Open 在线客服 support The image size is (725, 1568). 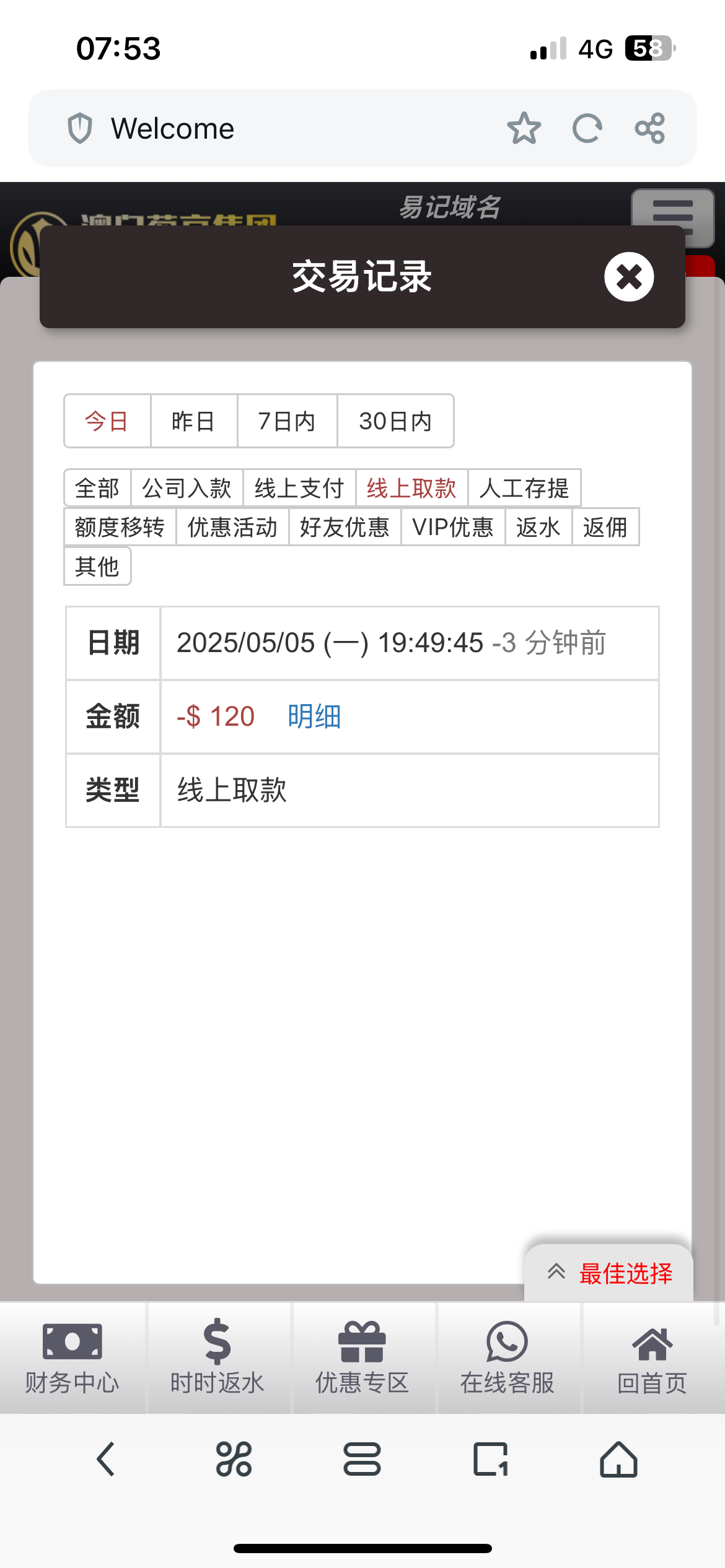[x=507, y=1357]
